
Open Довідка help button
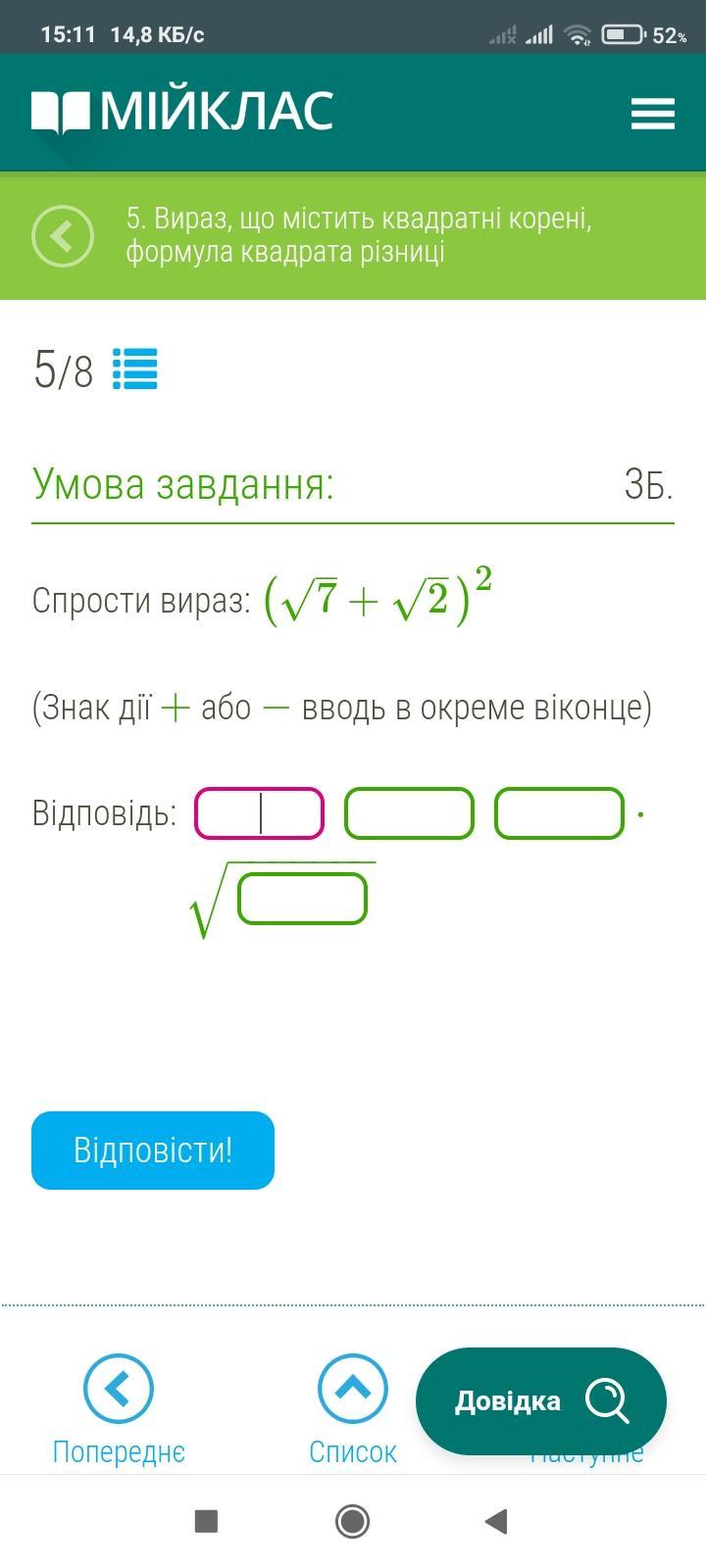point(540,1400)
